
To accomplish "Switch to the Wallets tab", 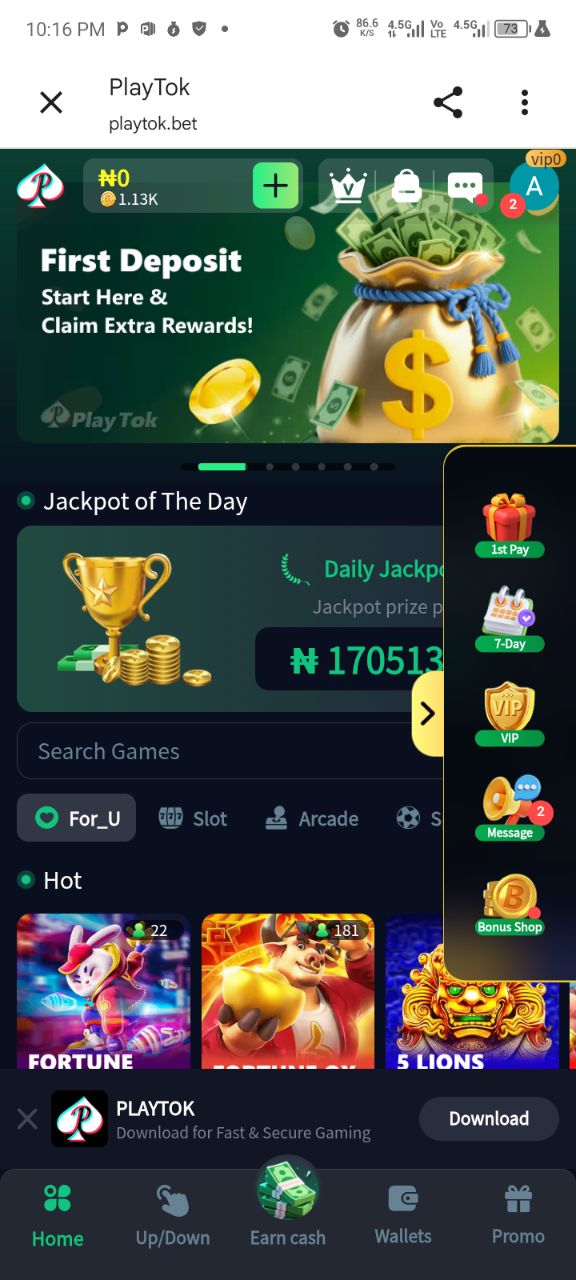I will click(x=403, y=1214).
